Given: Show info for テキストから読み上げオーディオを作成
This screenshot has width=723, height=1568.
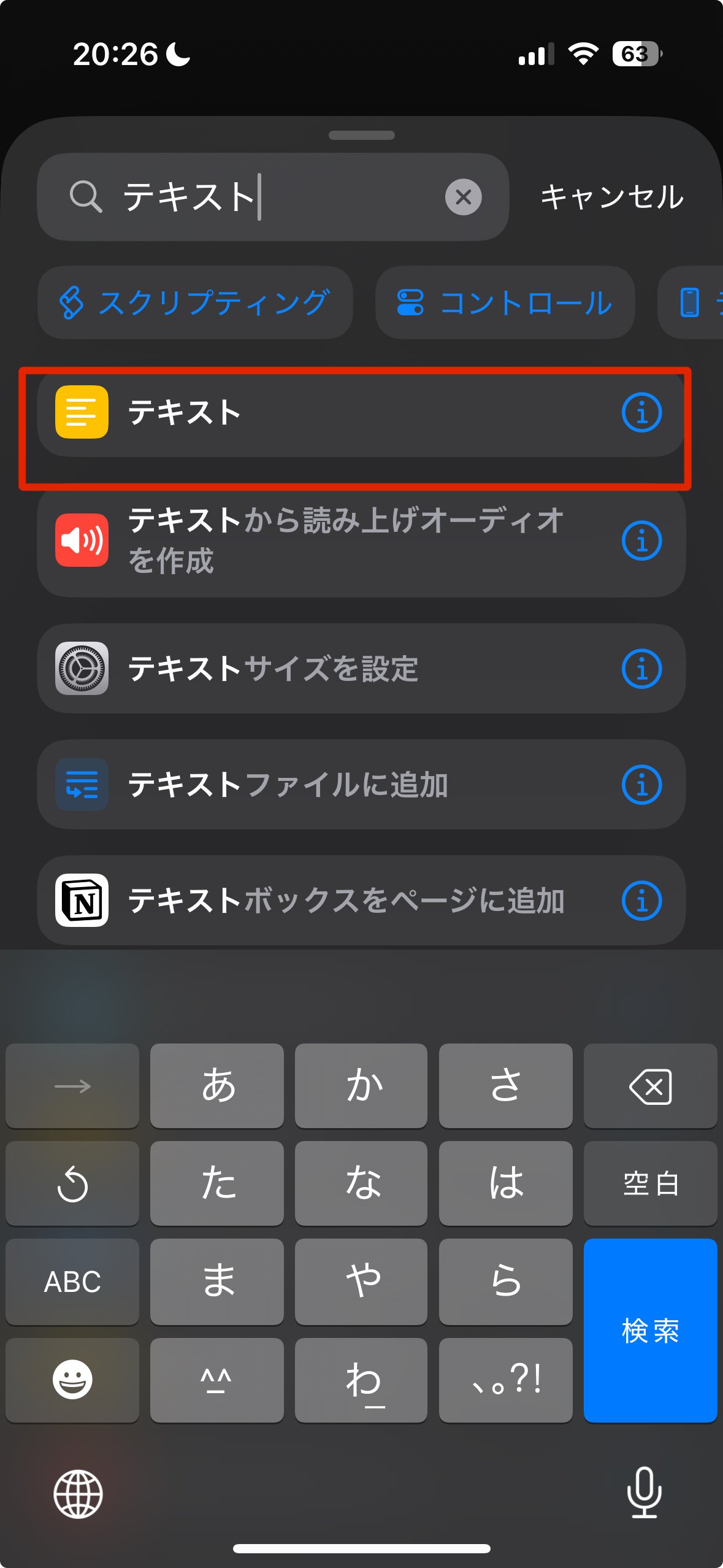Looking at the screenshot, I should coord(641,540).
